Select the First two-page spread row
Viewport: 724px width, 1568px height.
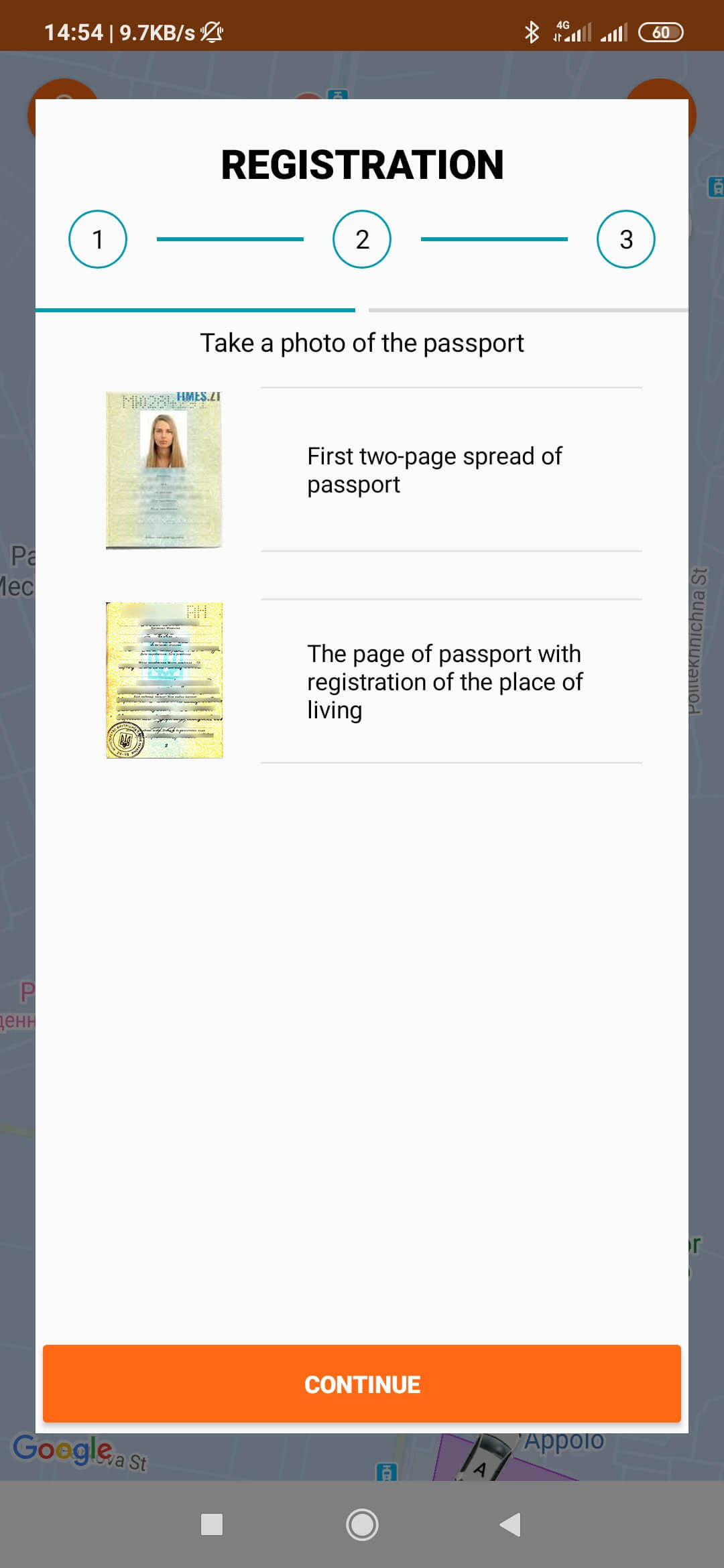point(450,469)
